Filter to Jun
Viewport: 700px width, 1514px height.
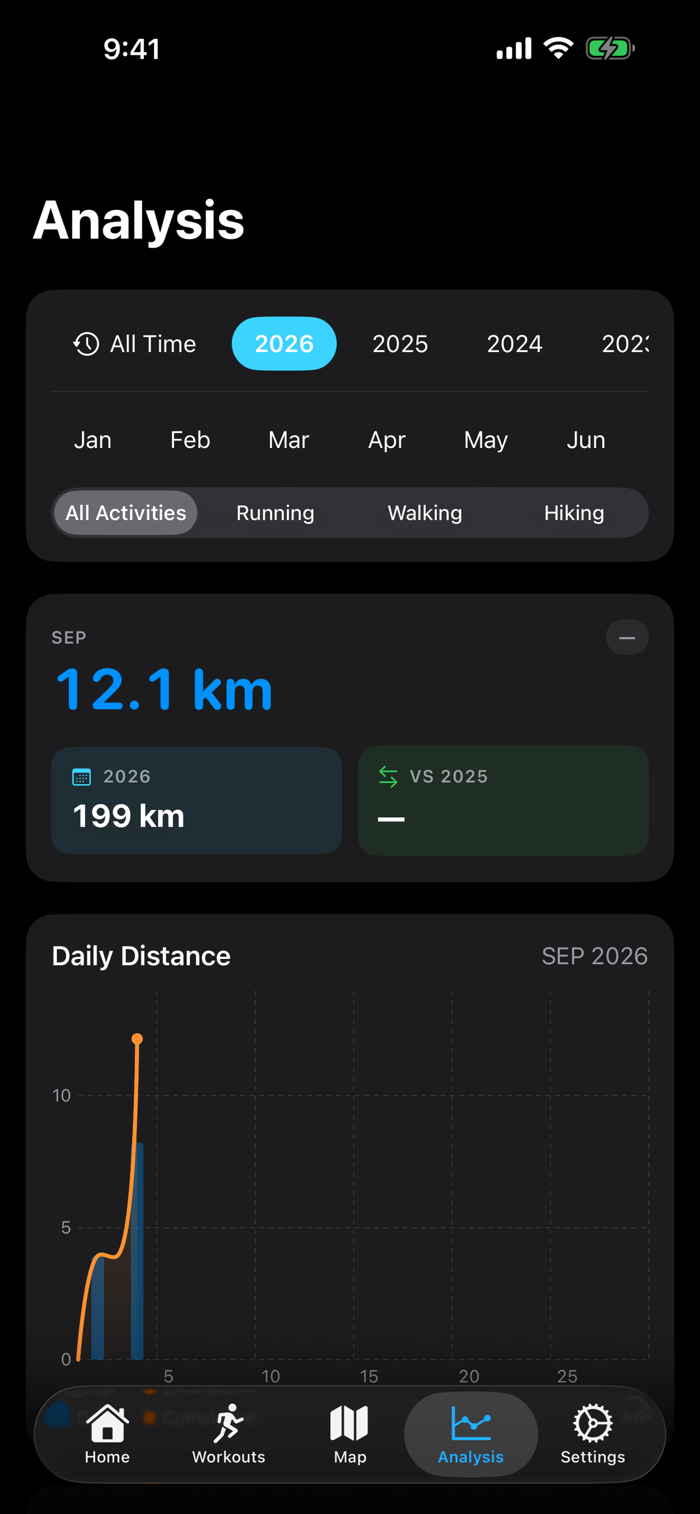[586, 440]
